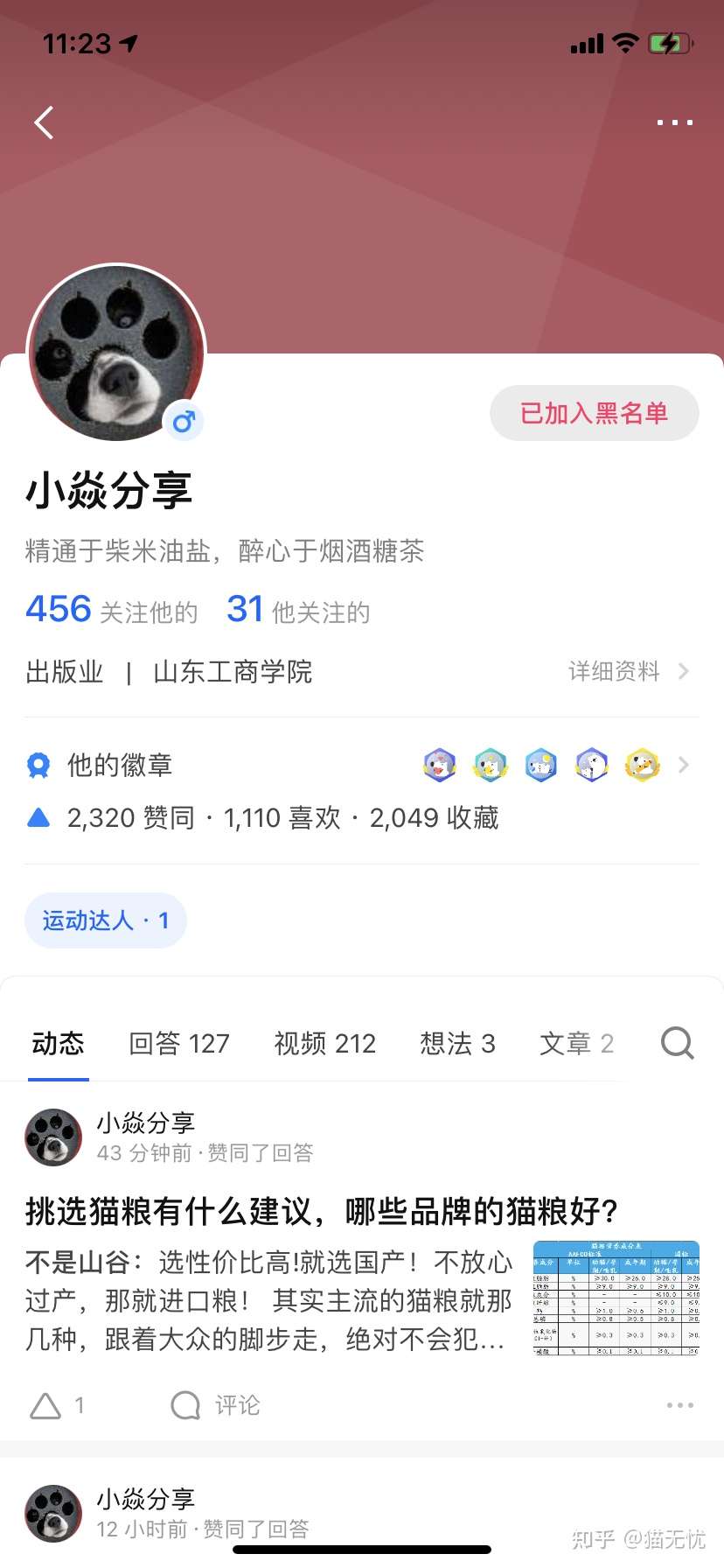Tap the 已加入黑名单 button

[x=594, y=413]
